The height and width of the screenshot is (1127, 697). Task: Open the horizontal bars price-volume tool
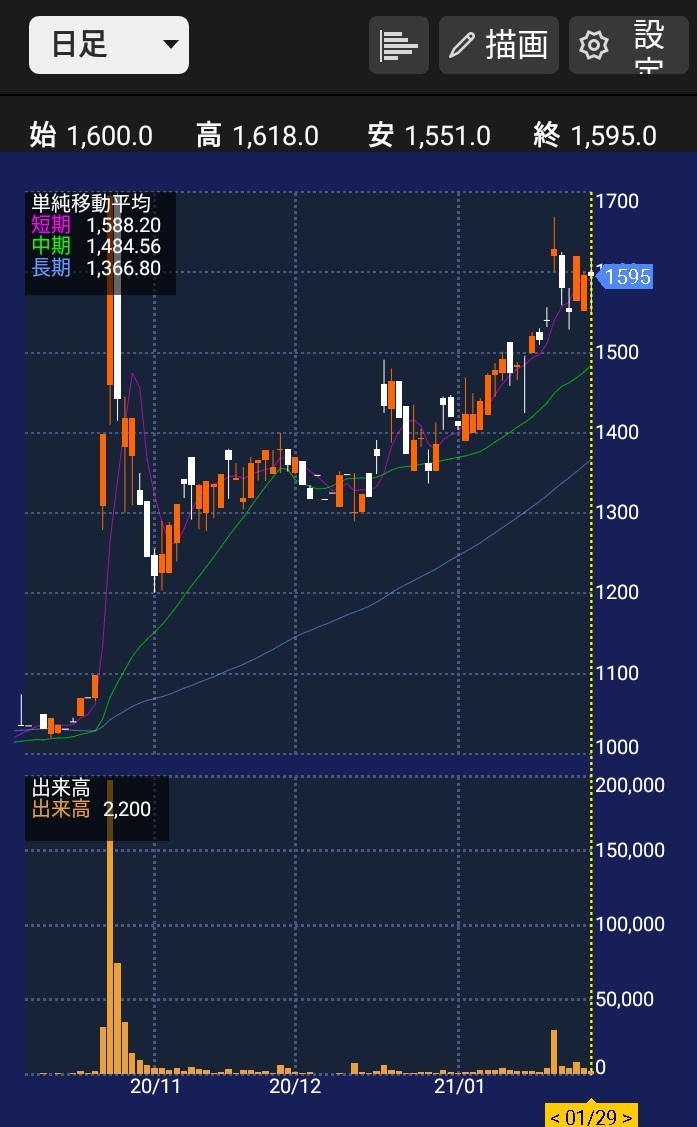tap(399, 45)
